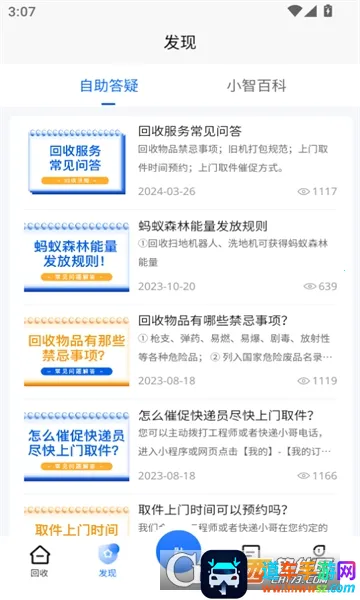Open 怎么催促快递员尽快上门取件 article
The width and height of the screenshot is (360, 600).
tap(180, 446)
